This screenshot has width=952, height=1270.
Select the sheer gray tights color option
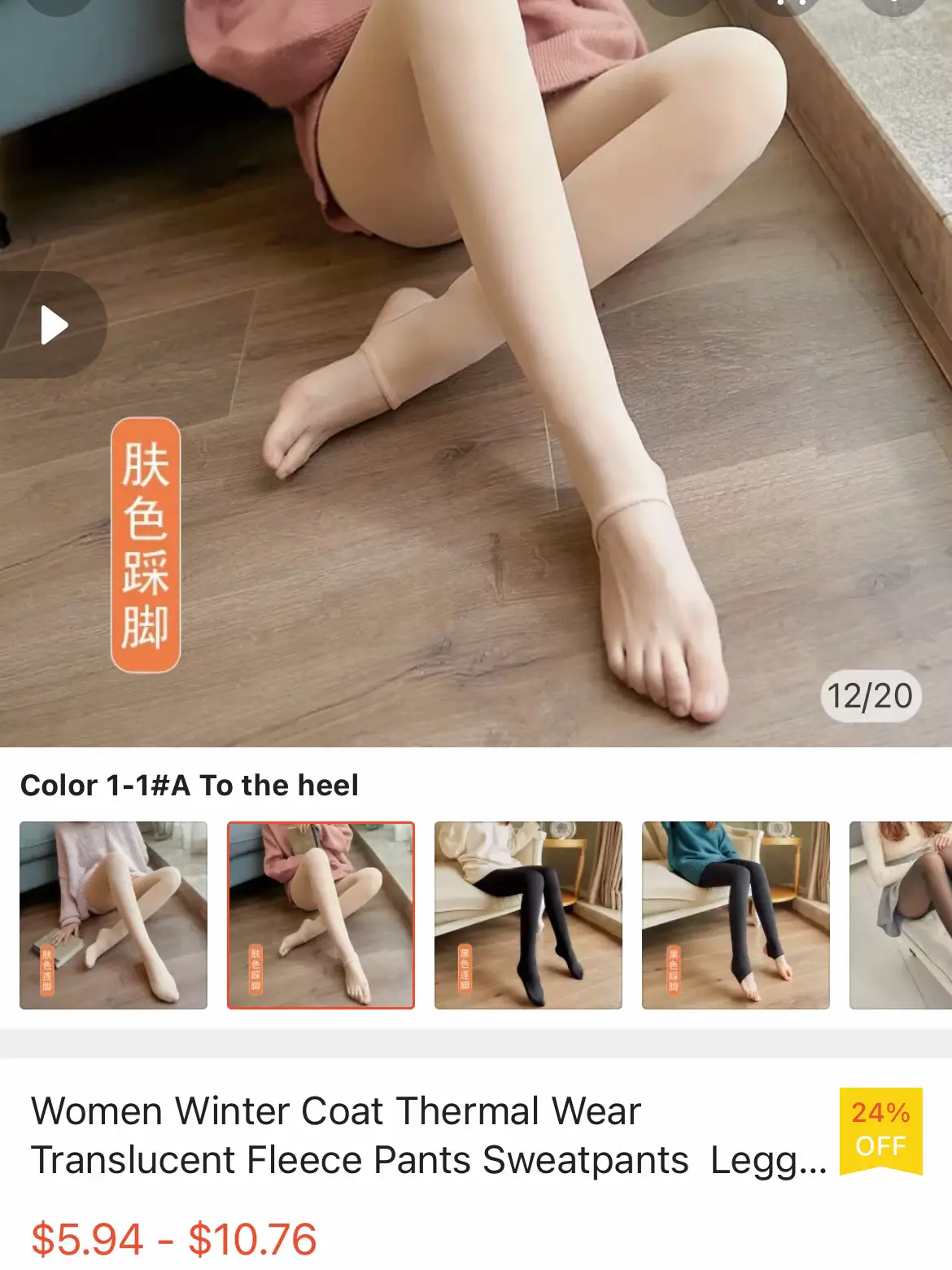902,915
